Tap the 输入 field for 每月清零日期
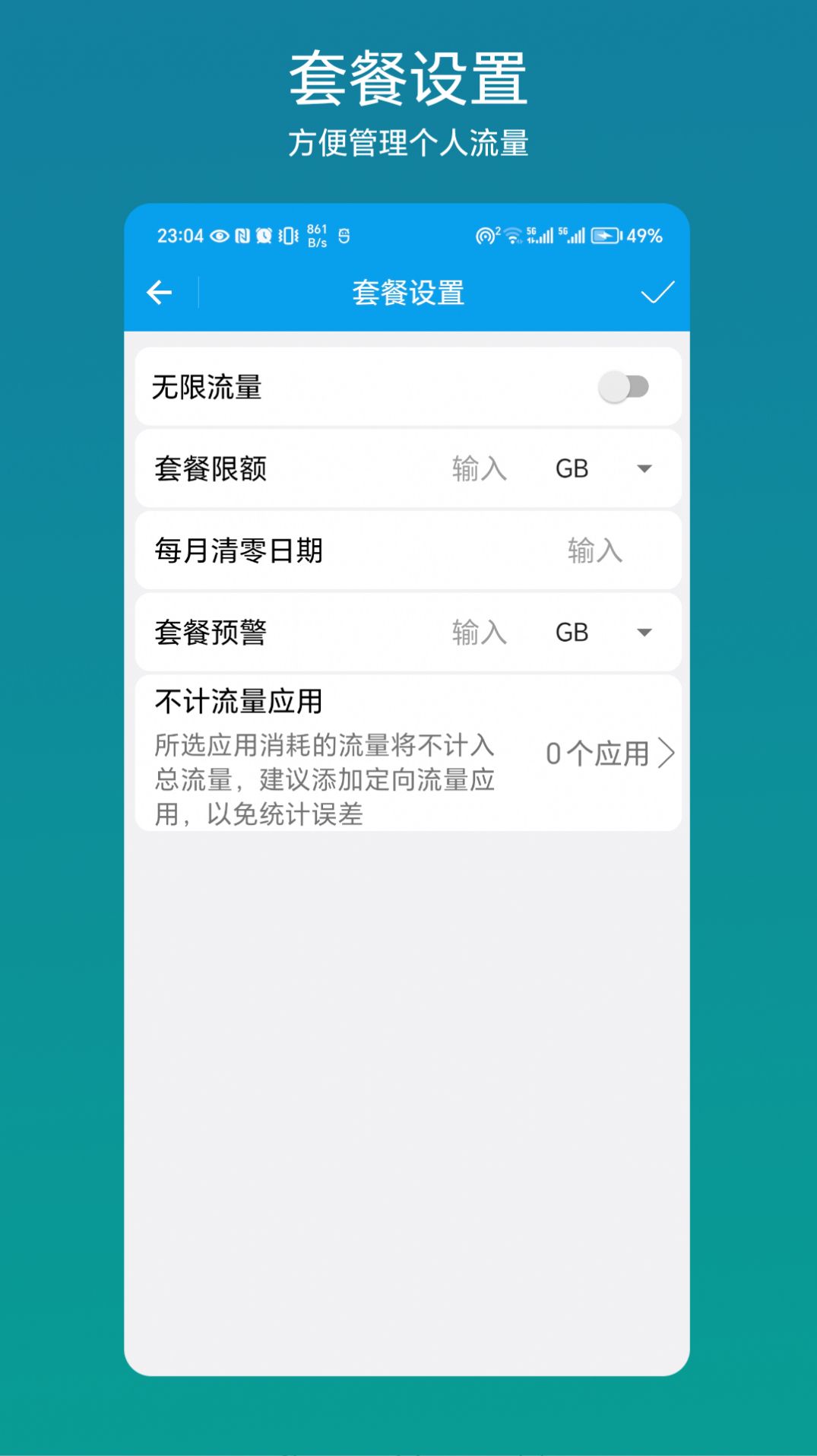Image resolution: width=817 pixels, height=1456 pixels. tap(594, 550)
